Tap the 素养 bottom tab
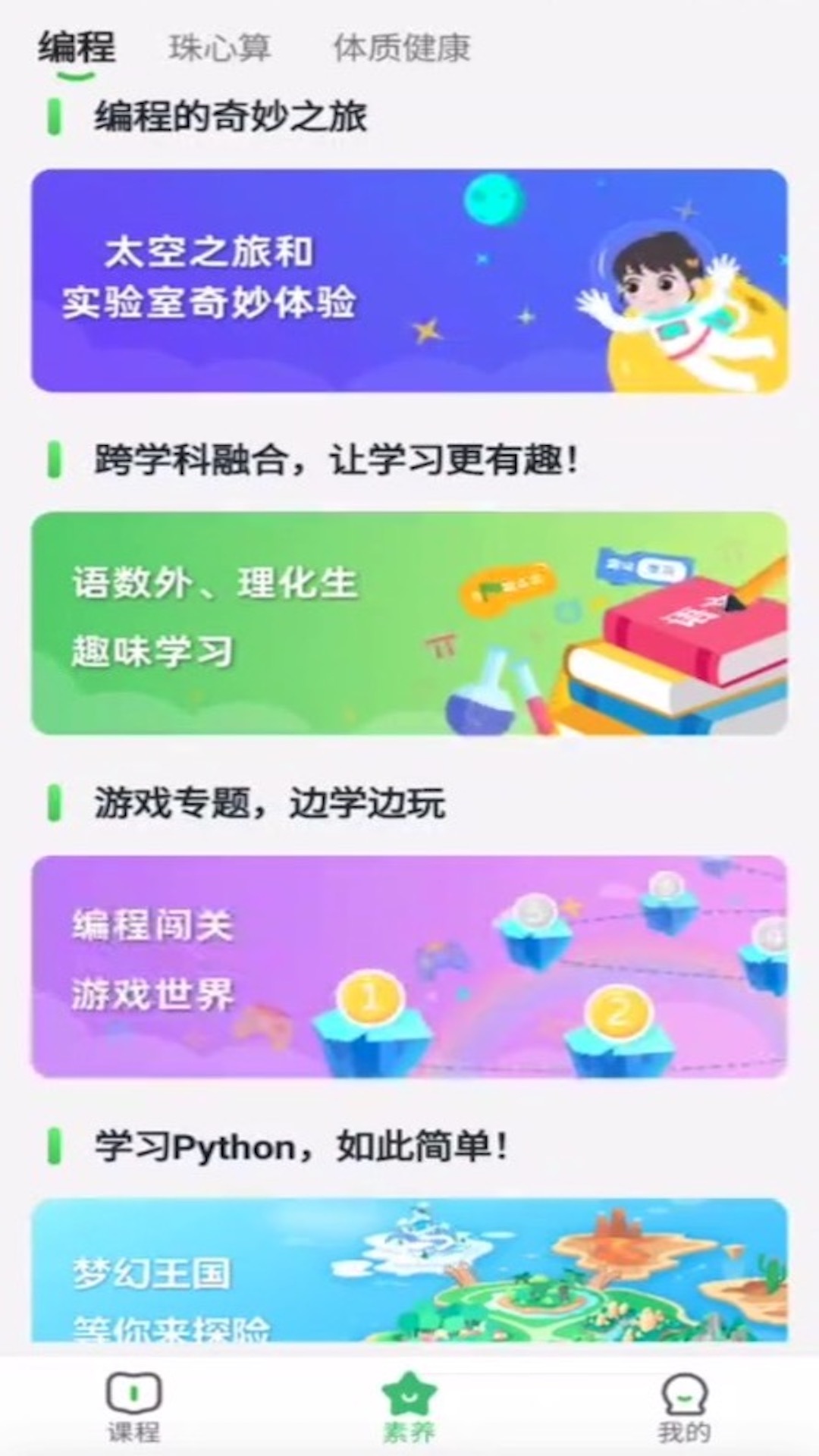The height and width of the screenshot is (1456, 819). click(x=409, y=1407)
